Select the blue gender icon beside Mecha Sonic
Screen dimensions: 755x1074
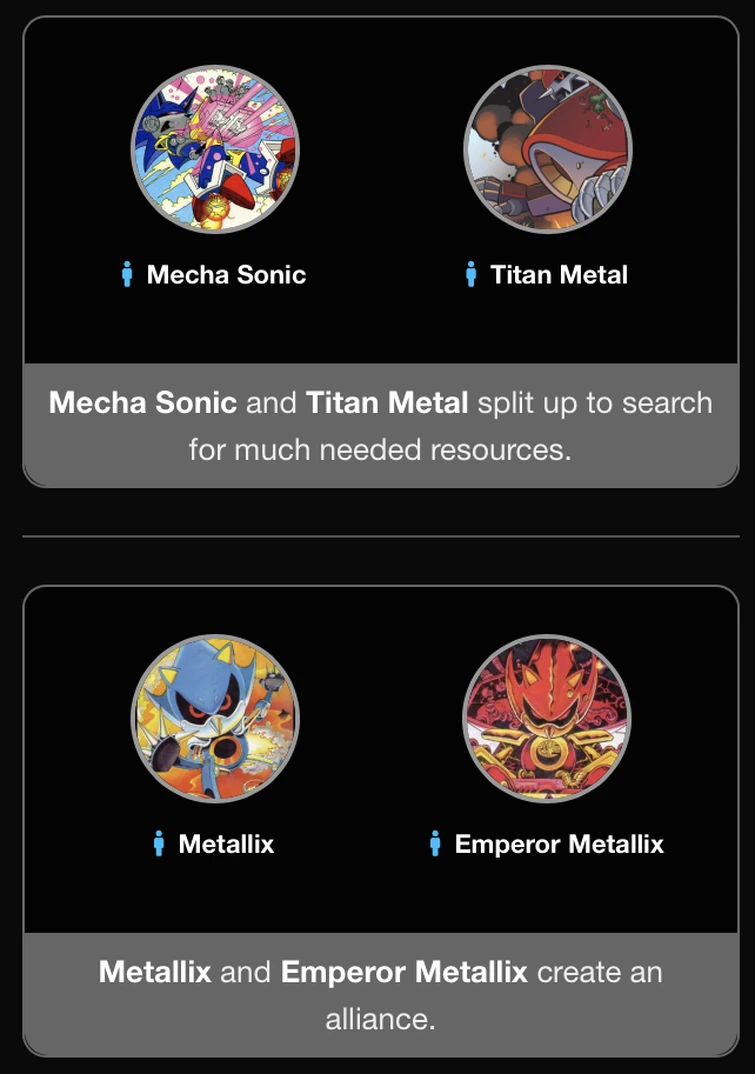coord(126,274)
